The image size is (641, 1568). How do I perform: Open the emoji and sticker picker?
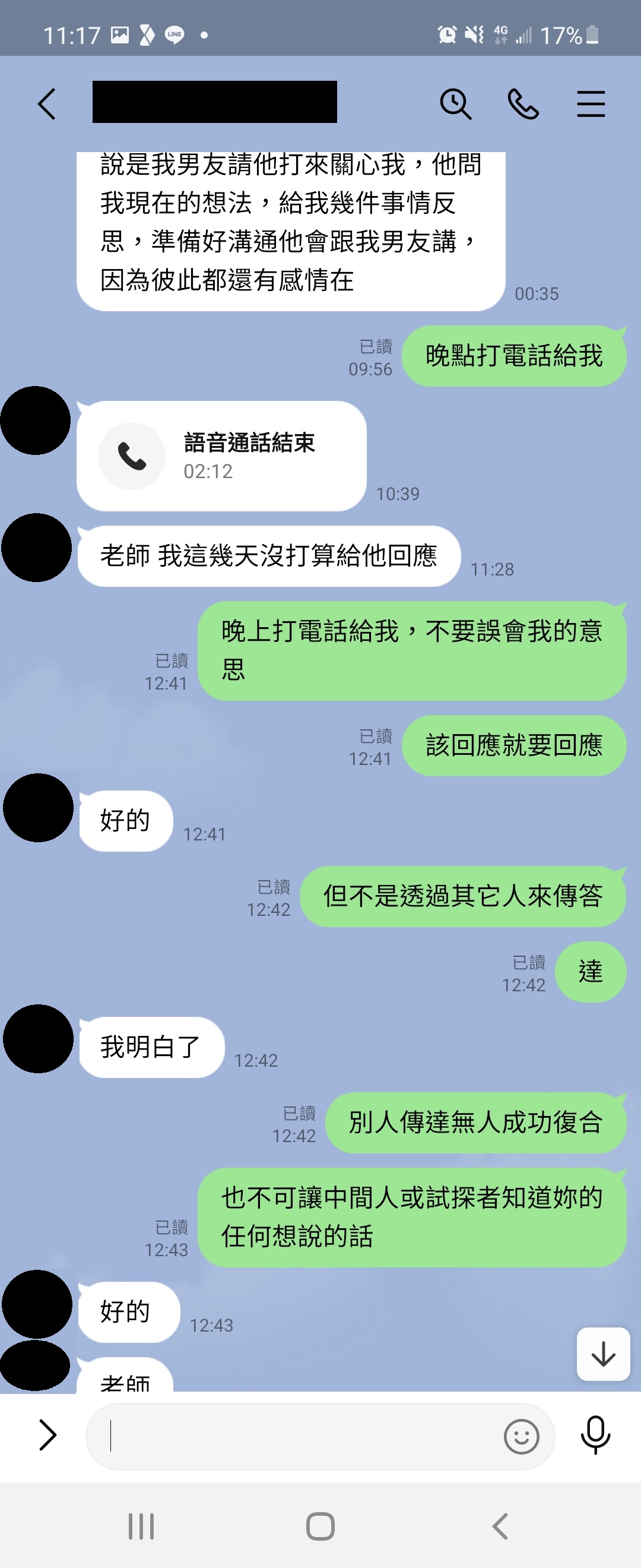[521, 1437]
